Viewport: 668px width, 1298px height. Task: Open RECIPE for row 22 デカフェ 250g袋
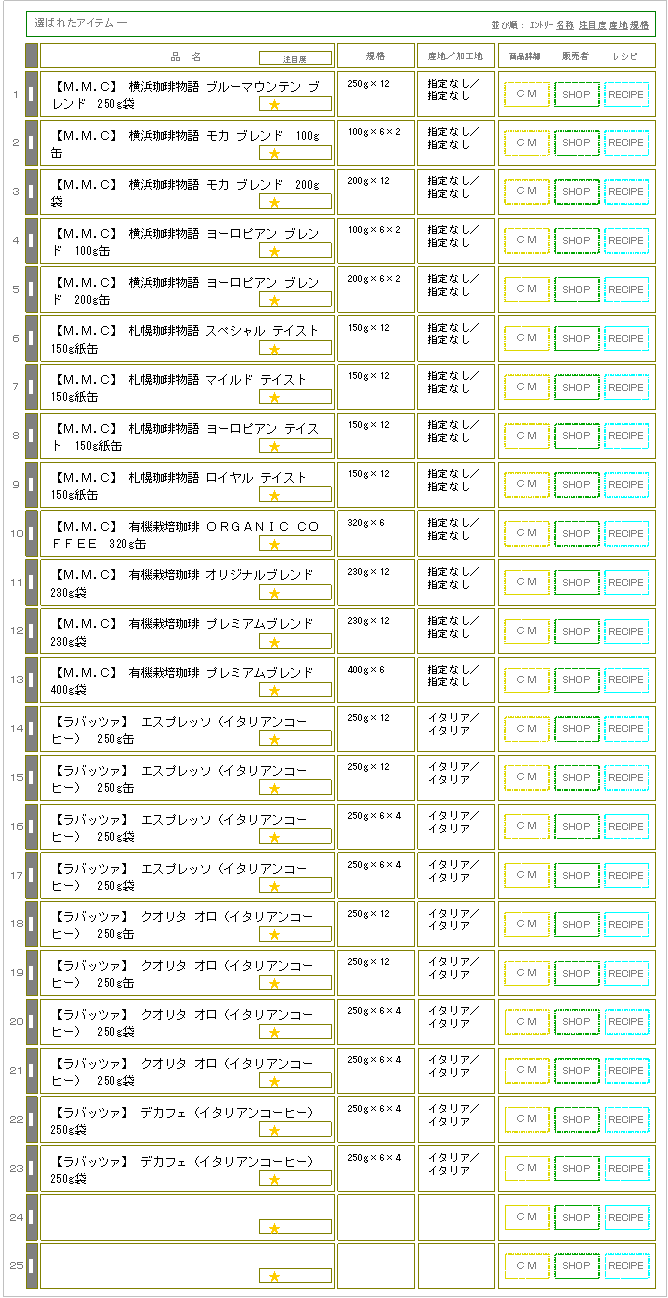(x=627, y=1120)
